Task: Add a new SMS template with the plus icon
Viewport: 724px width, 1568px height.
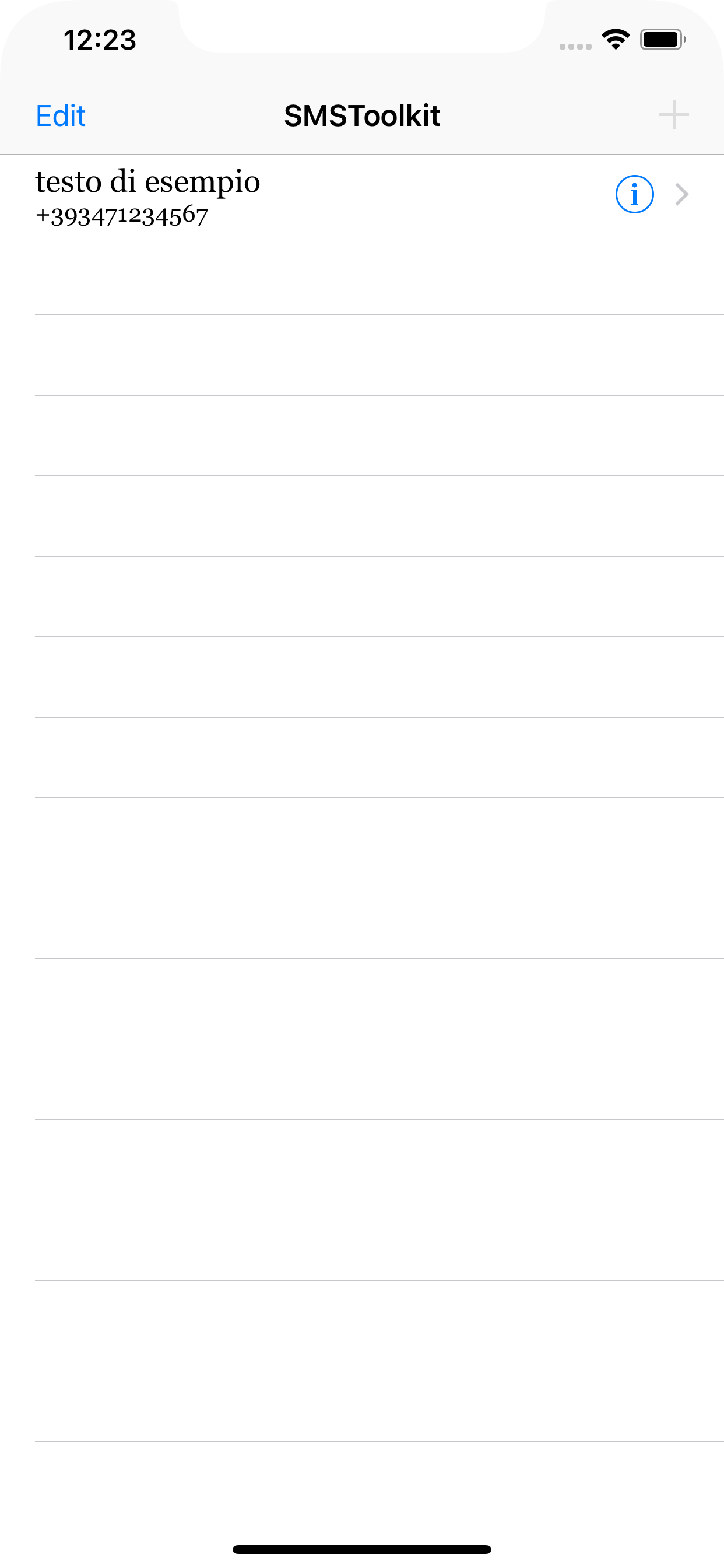Action: 673,115
